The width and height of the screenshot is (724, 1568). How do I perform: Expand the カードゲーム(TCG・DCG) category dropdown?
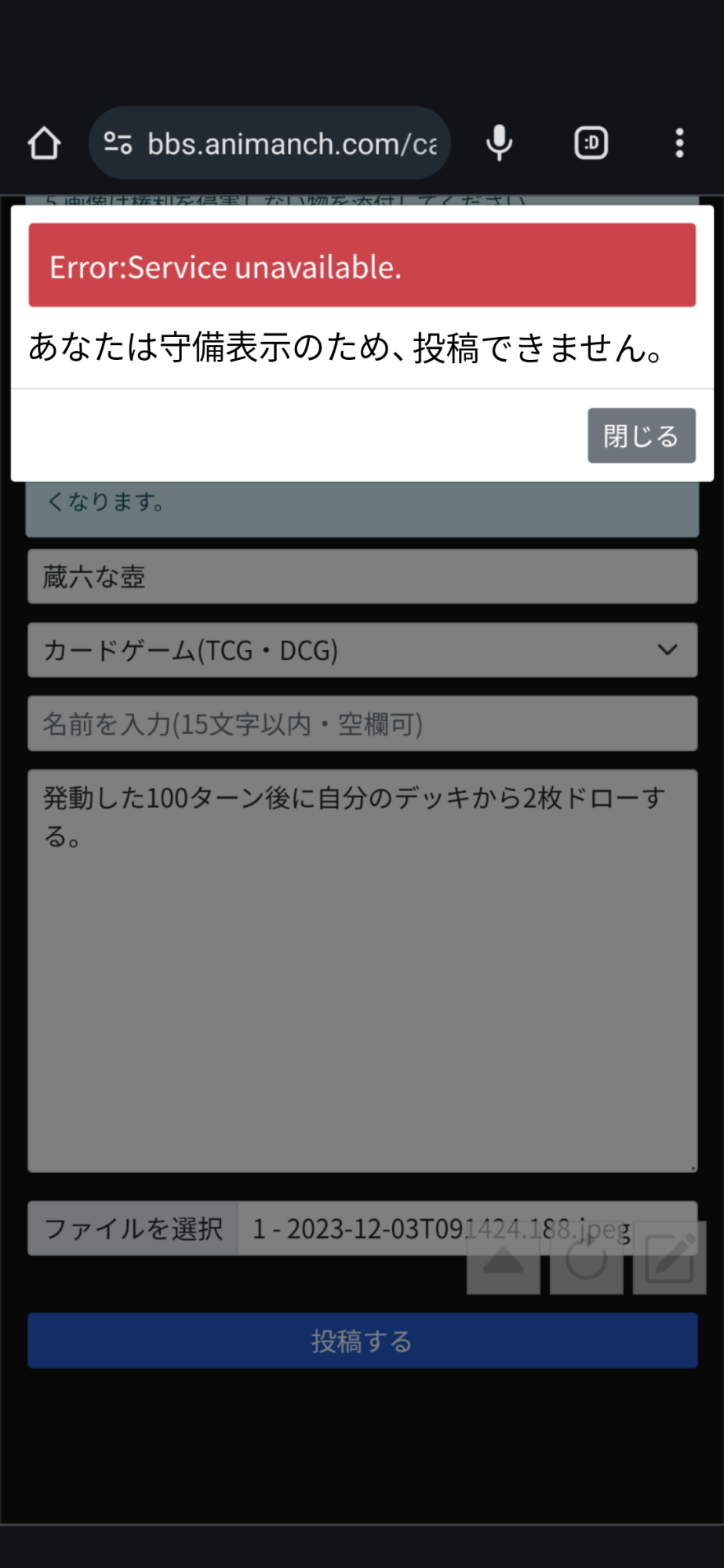pos(362,650)
